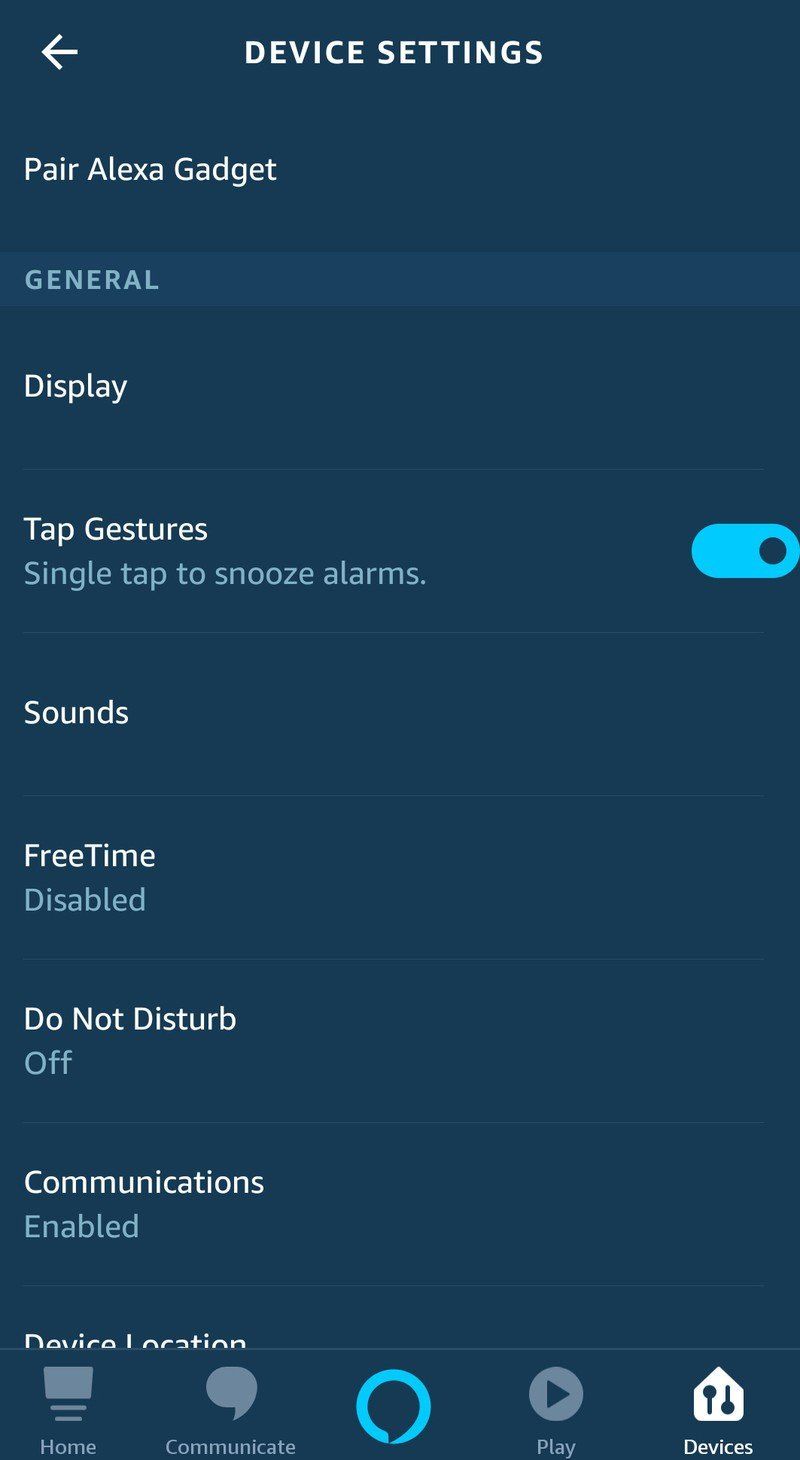Open the Sounds settings row
The width and height of the screenshot is (800, 1460).
pos(76,713)
